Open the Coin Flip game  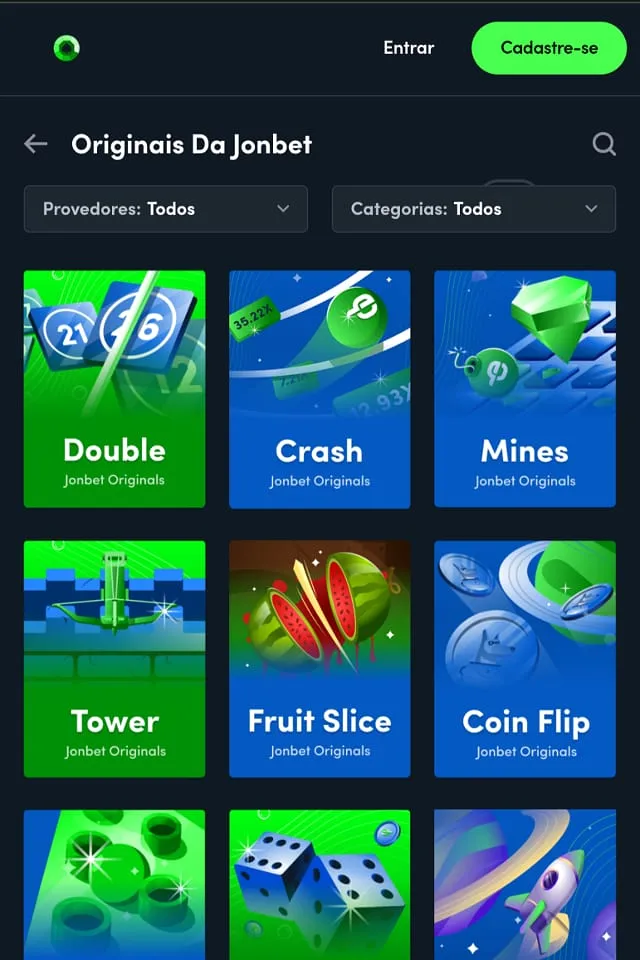coord(524,659)
